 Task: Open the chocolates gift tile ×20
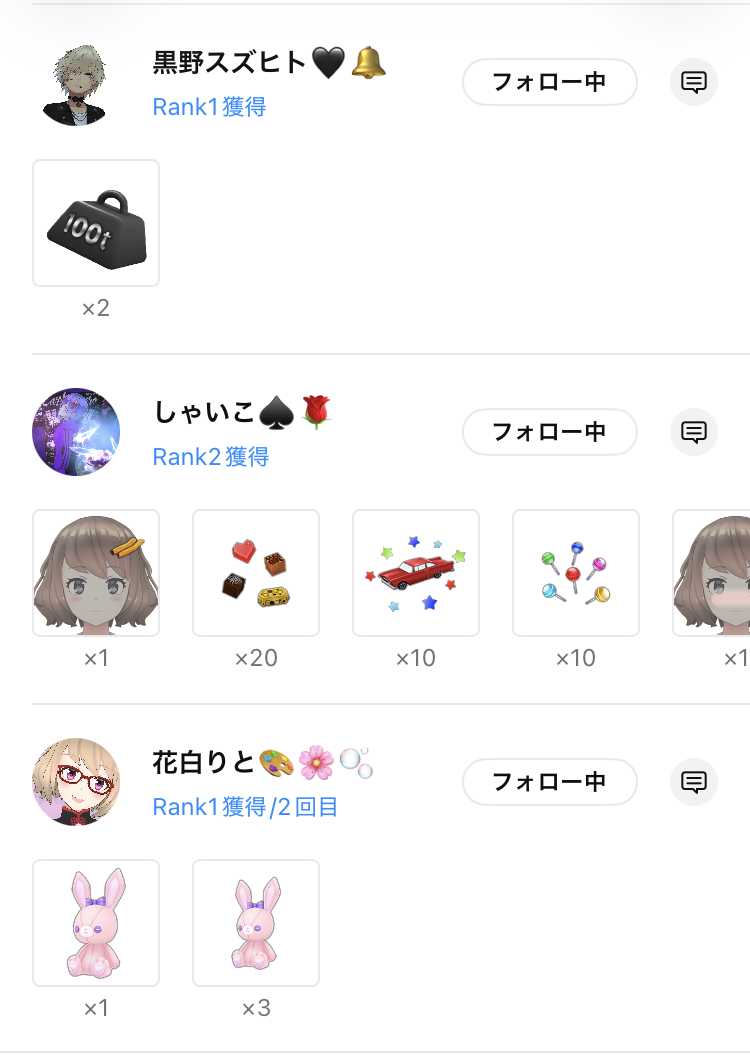point(256,573)
